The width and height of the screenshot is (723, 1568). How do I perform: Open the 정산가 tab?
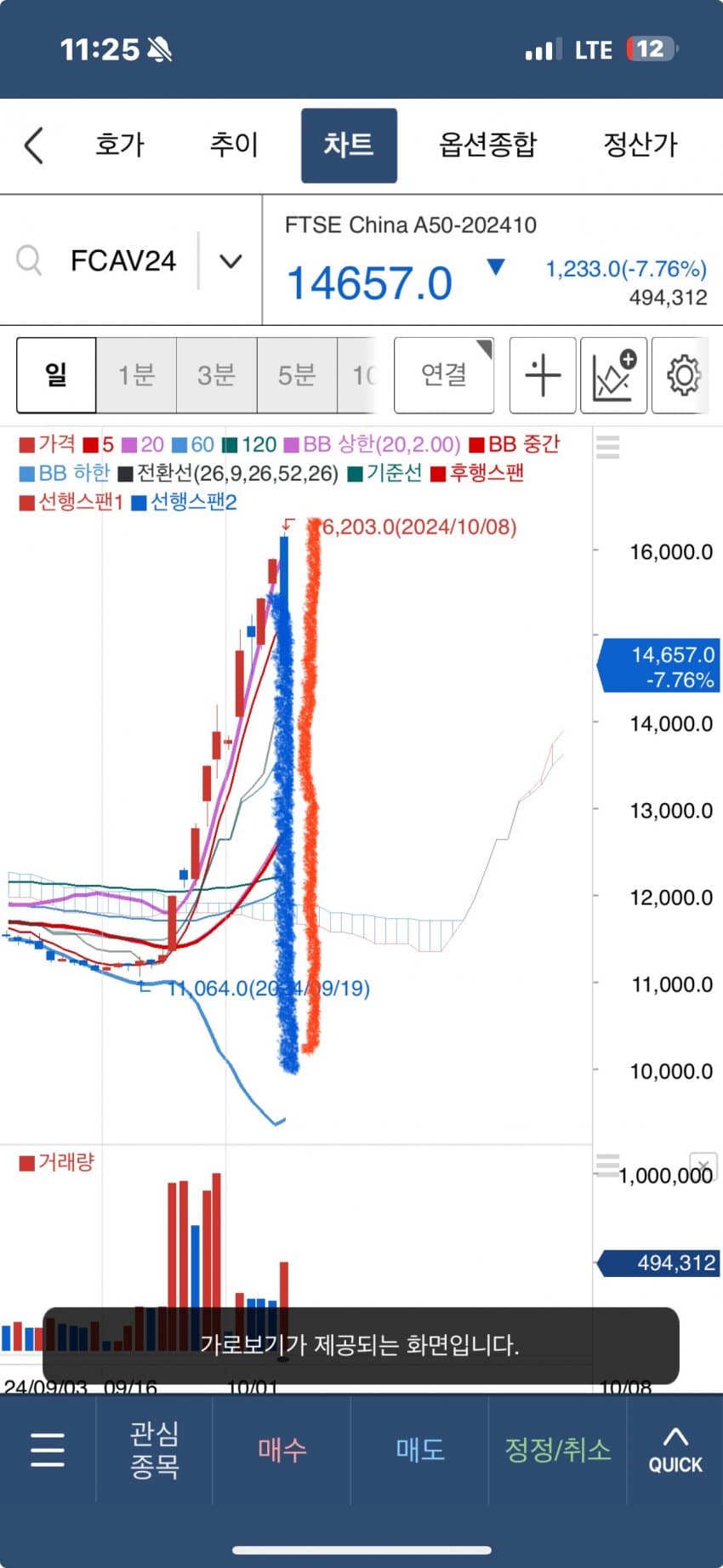click(x=640, y=145)
